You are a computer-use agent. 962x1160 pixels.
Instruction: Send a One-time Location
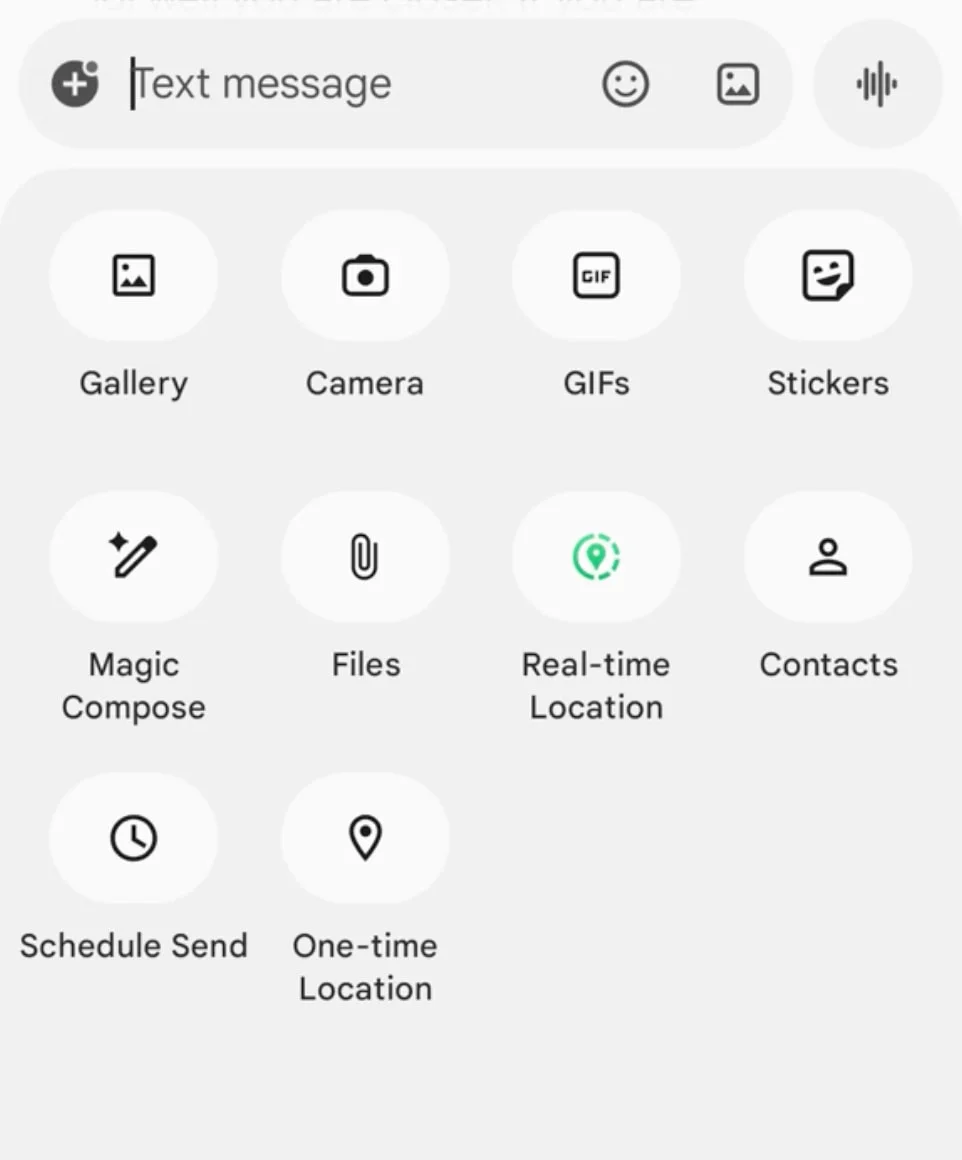pos(365,838)
